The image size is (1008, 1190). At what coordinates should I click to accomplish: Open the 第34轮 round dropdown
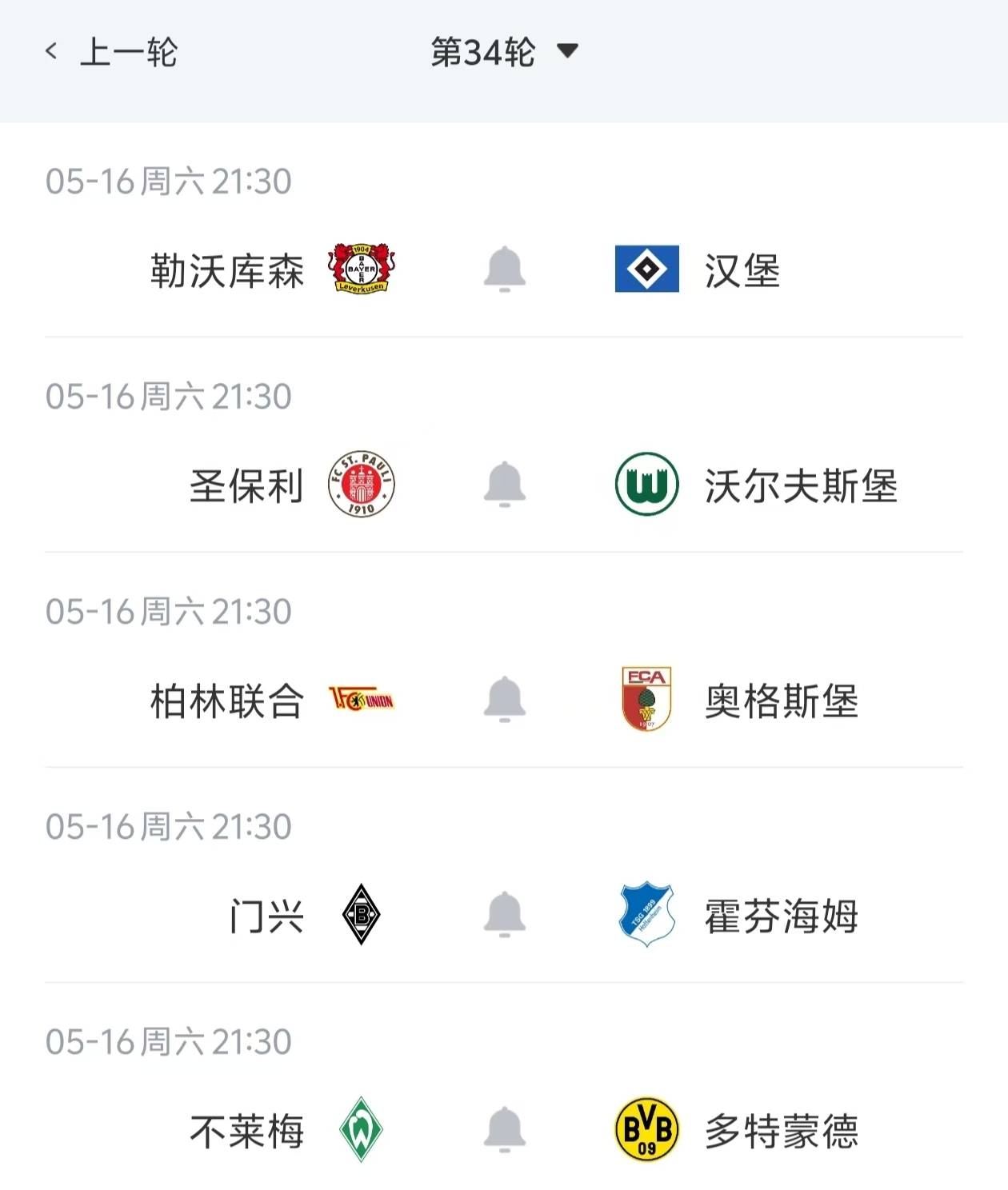(504, 52)
